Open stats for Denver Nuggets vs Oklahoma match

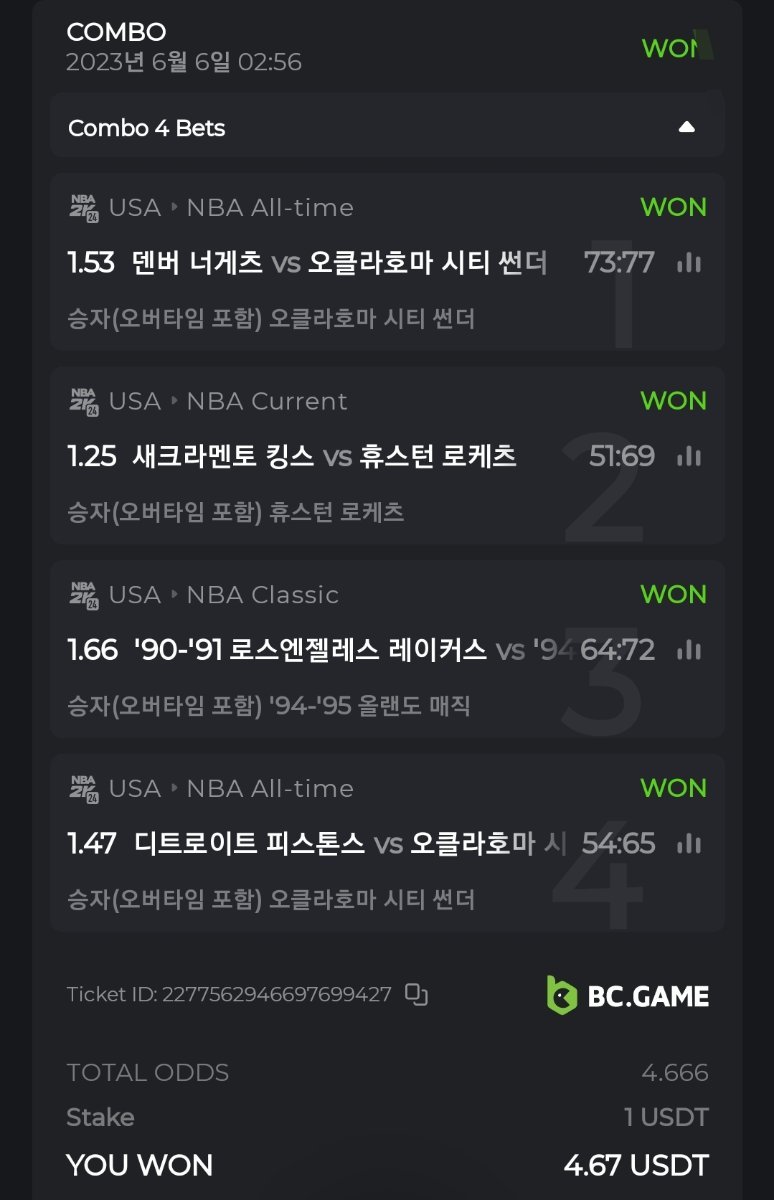point(689,263)
